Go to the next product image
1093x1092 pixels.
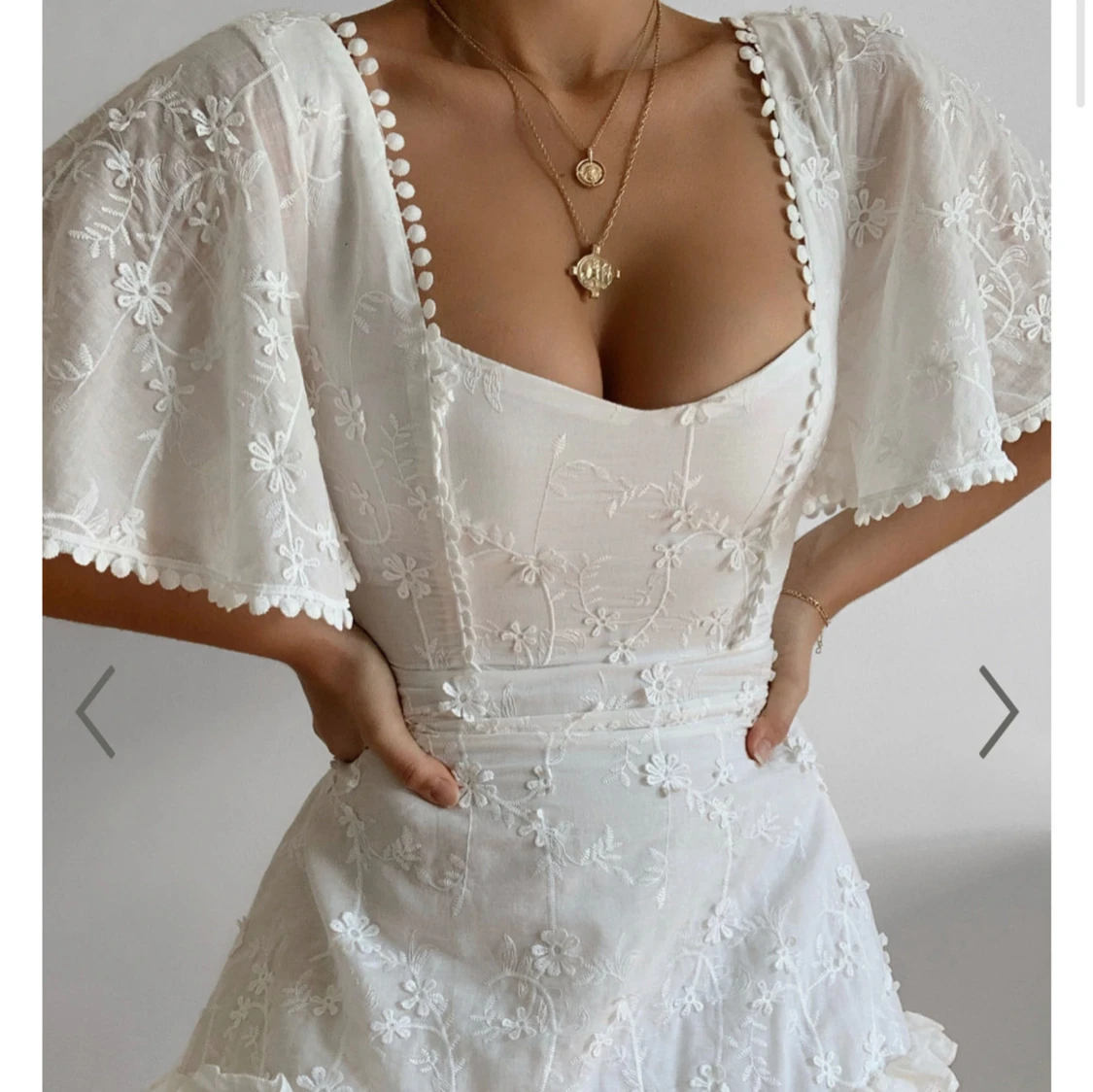click(x=998, y=711)
